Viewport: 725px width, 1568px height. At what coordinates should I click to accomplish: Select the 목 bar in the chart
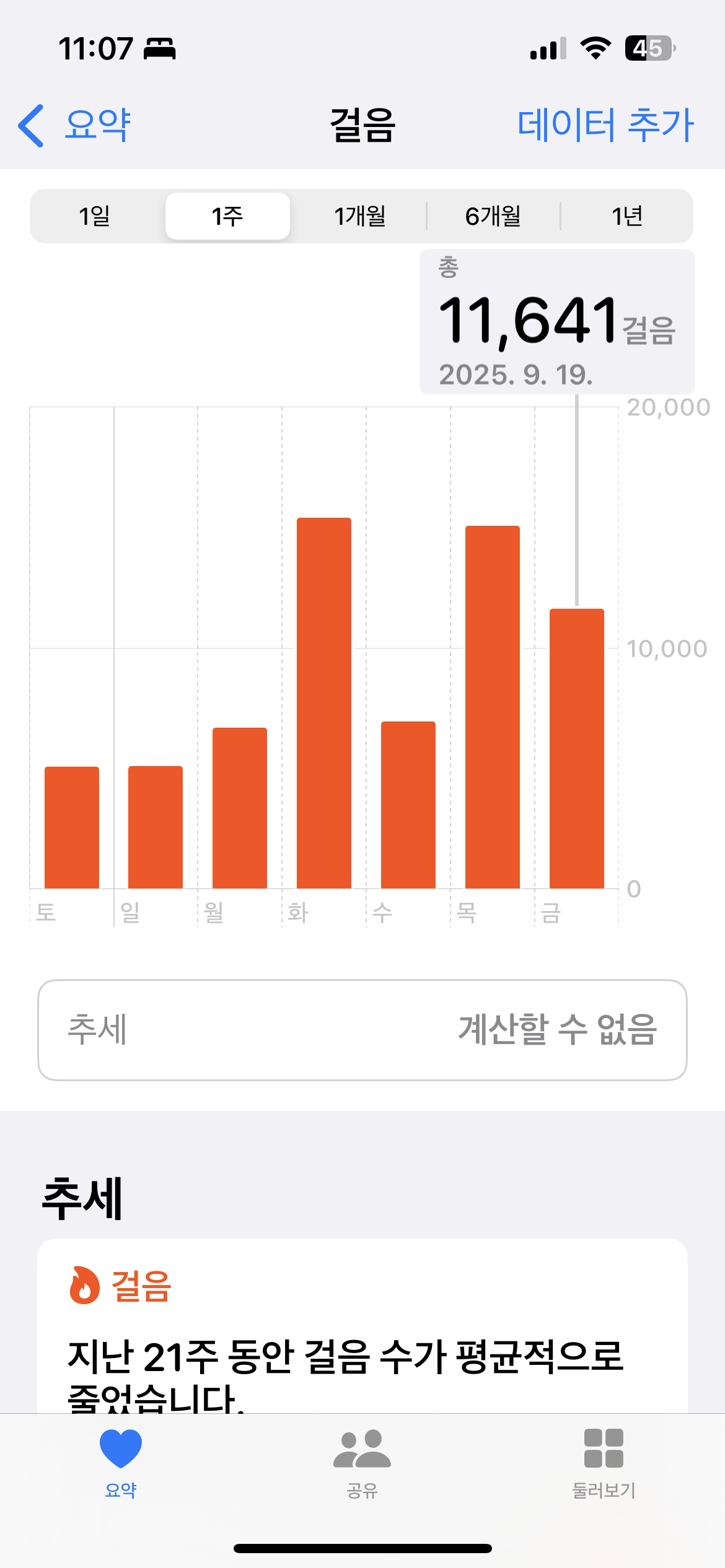[x=493, y=707]
